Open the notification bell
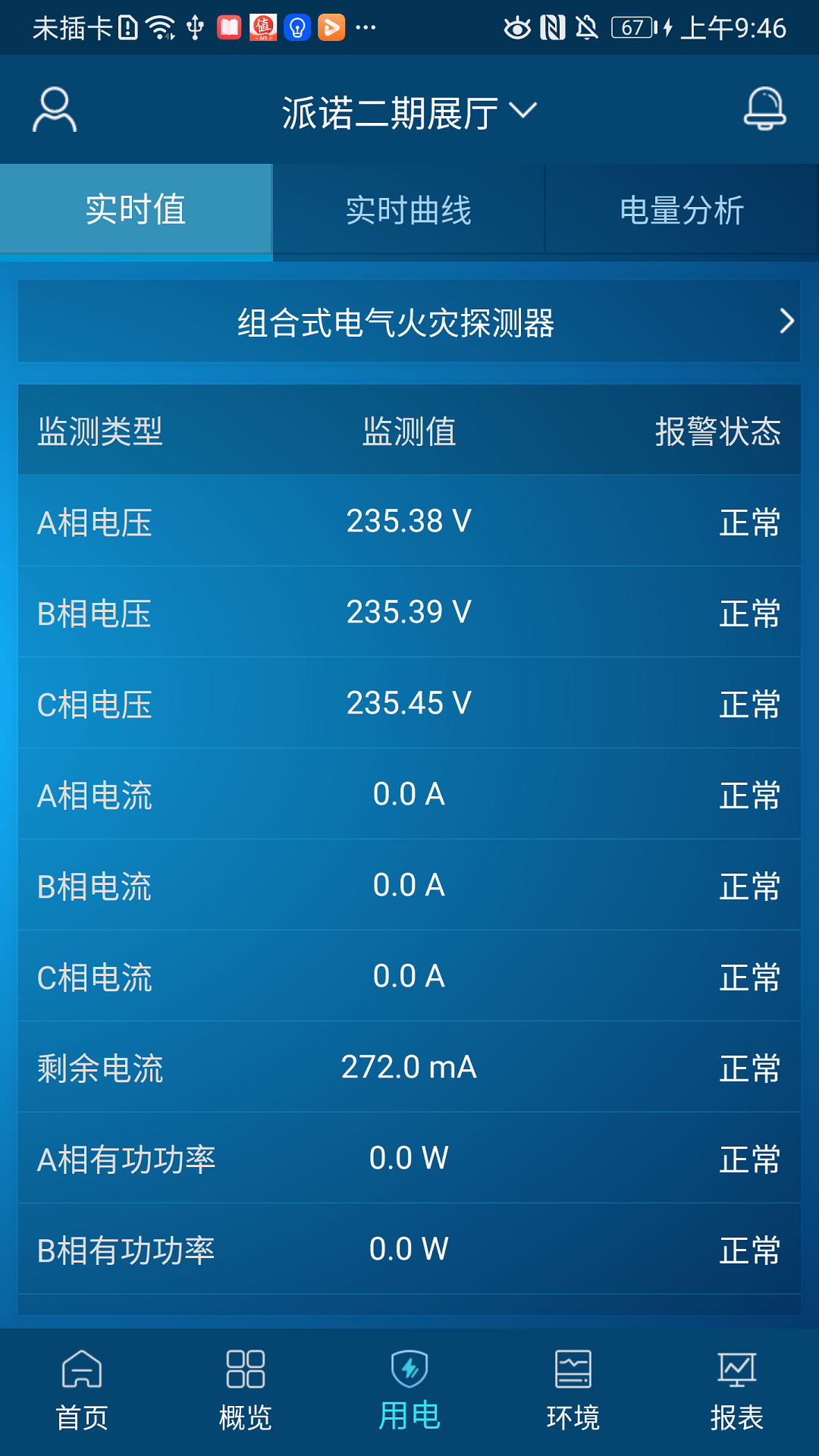This screenshot has height=1456, width=819. tap(766, 109)
